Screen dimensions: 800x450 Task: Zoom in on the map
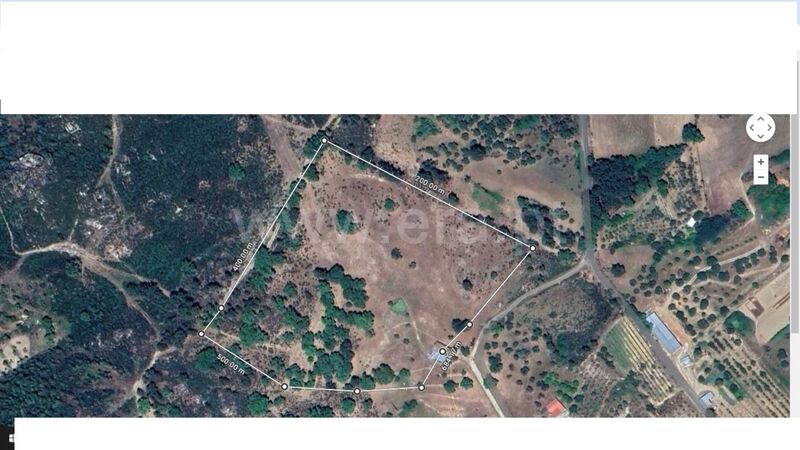coord(760,162)
